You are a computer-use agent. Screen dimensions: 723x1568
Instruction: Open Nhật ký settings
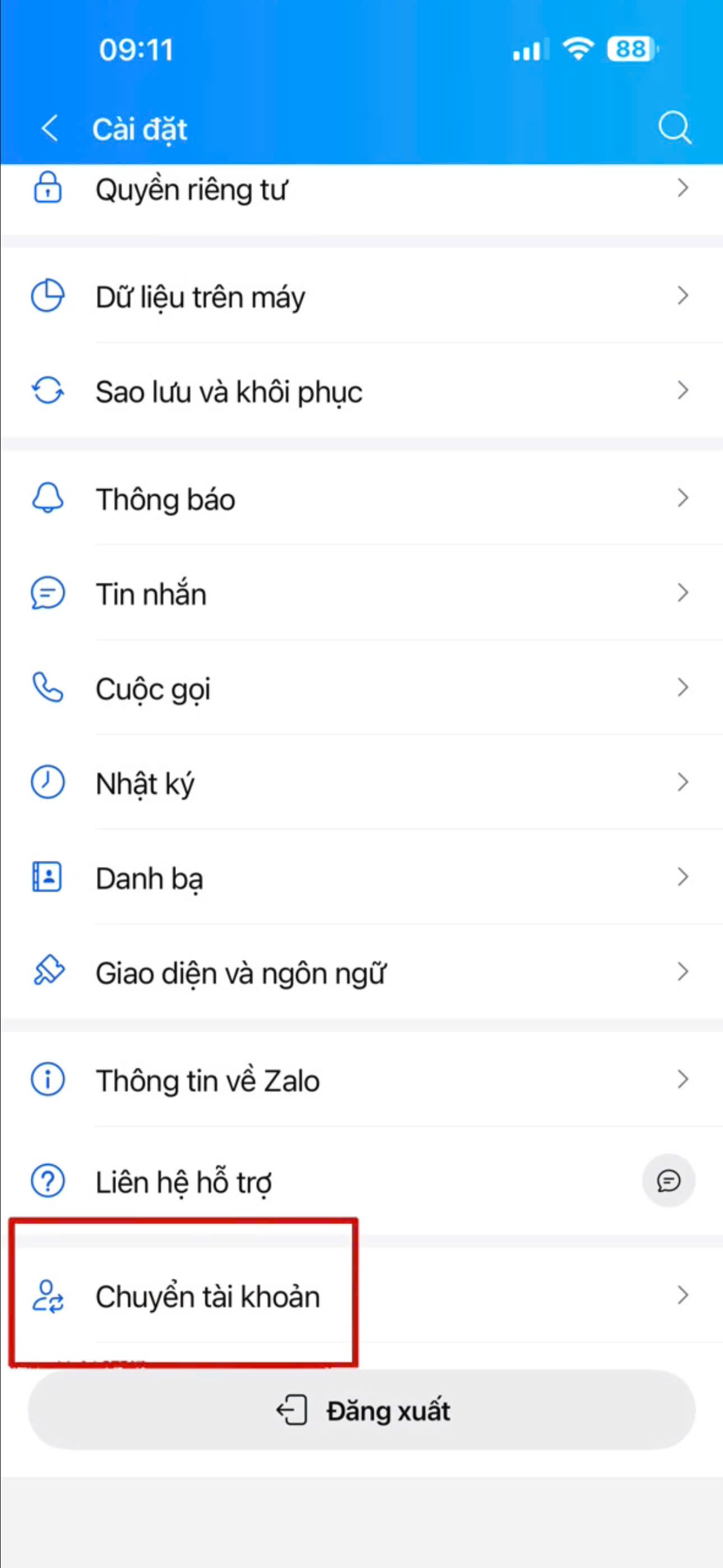click(x=145, y=783)
